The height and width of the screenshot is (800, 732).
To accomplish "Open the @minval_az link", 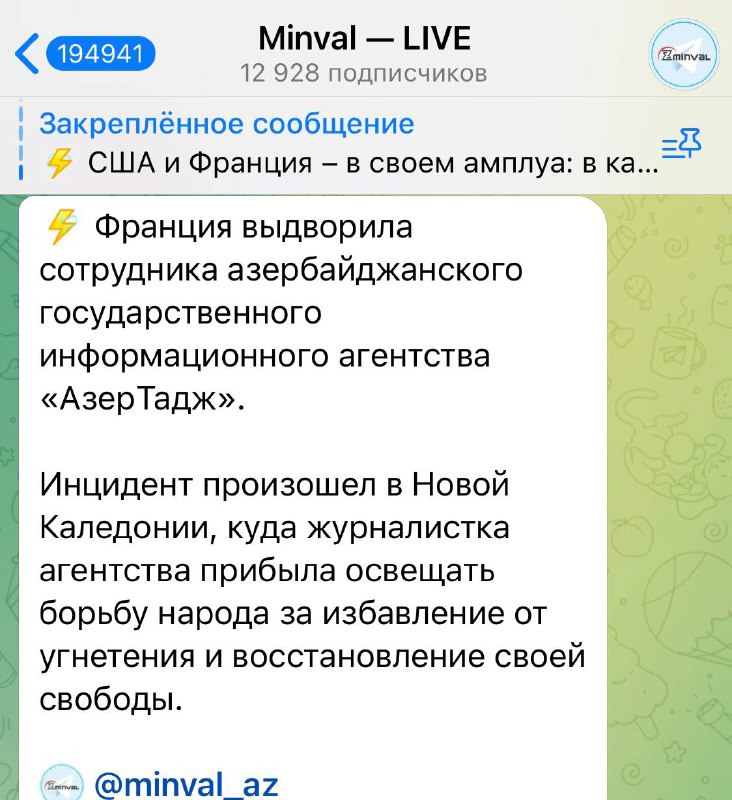I will [185, 782].
